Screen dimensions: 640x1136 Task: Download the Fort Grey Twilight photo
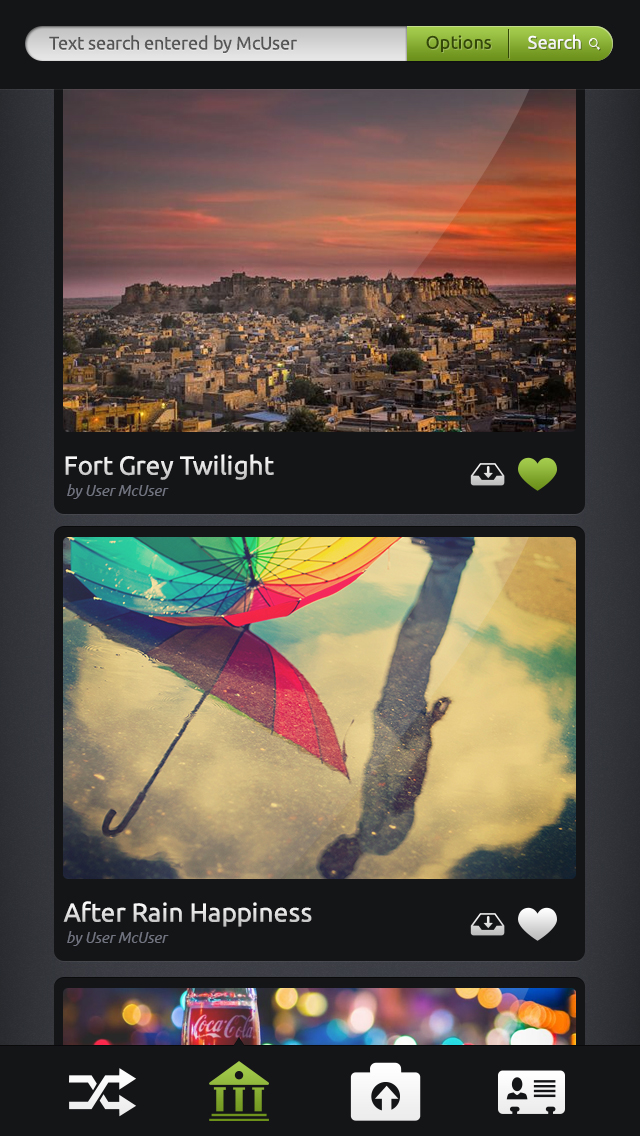(x=487, y=474)
